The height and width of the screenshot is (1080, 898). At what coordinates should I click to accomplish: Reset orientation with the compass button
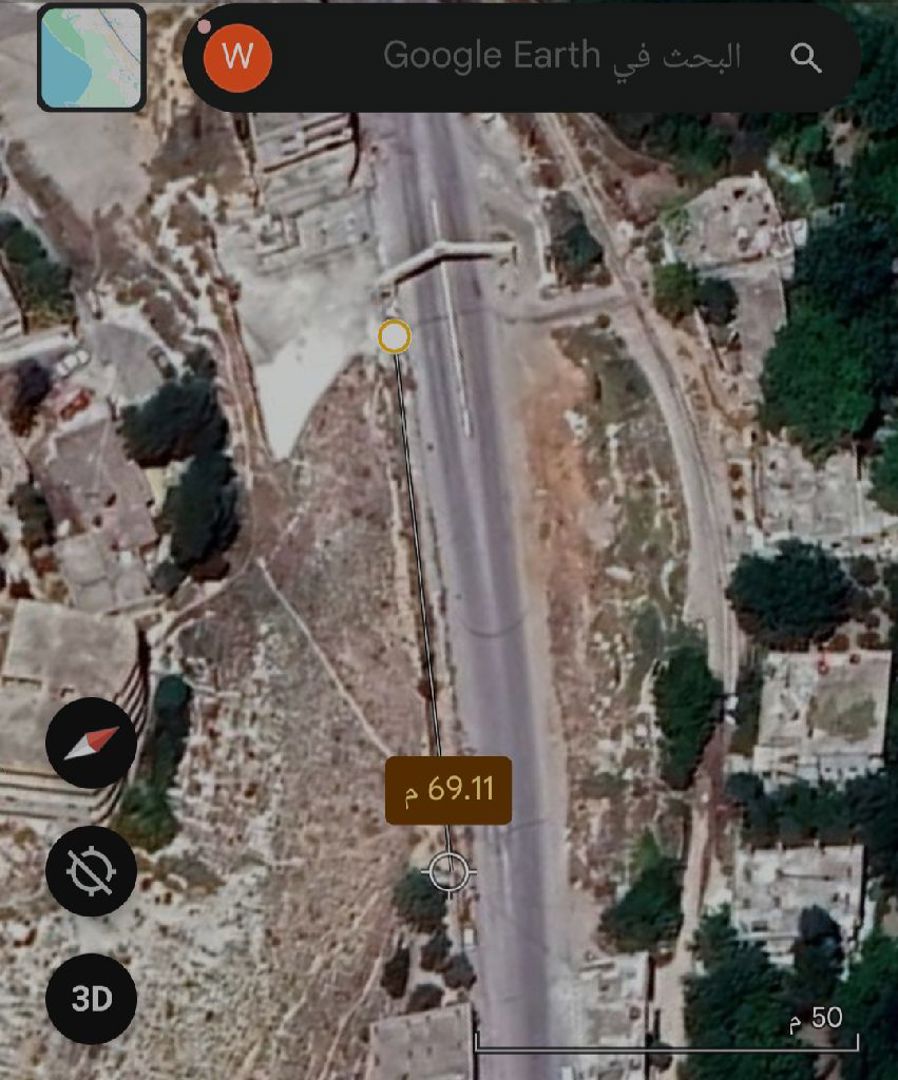(x=91, y=743)
